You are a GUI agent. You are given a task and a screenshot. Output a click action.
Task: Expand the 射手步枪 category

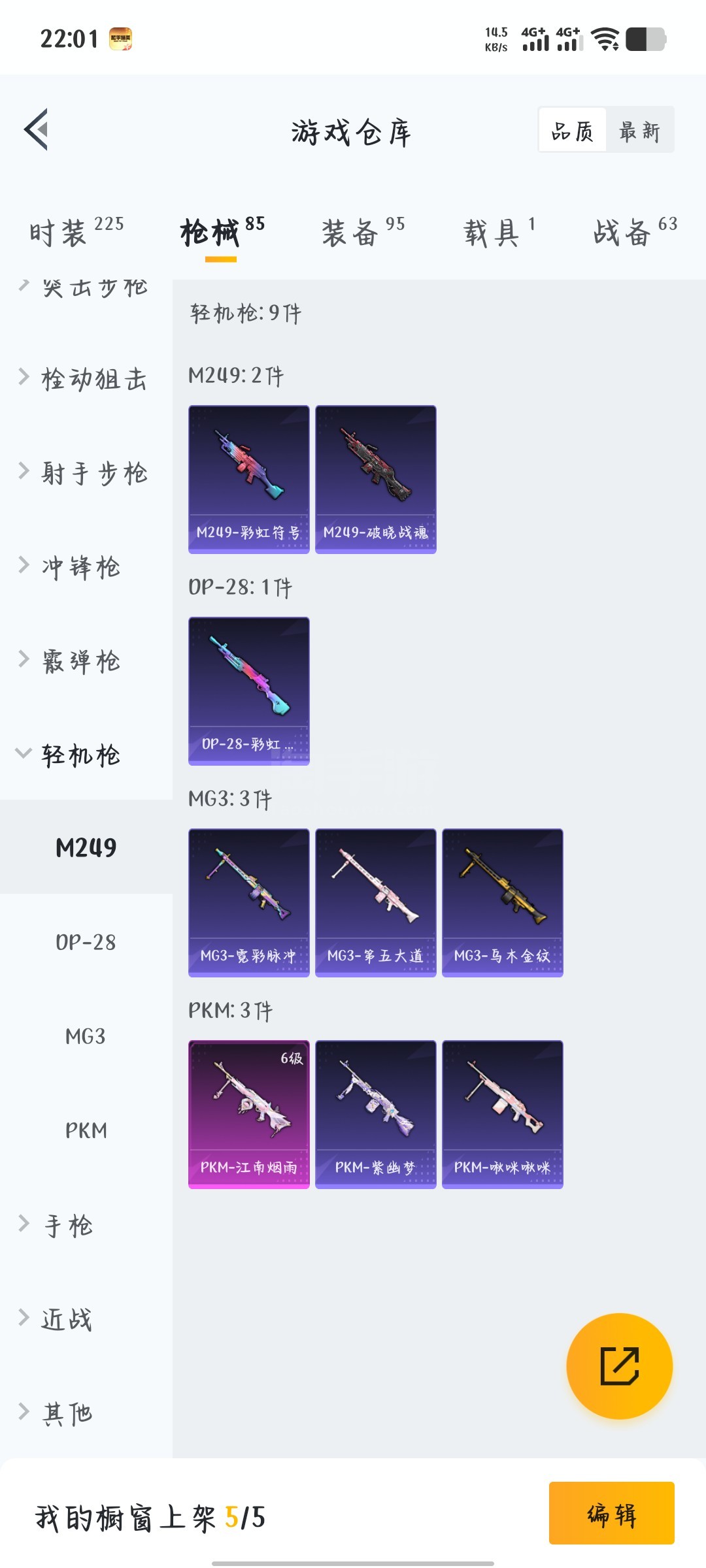pos(85,472)
